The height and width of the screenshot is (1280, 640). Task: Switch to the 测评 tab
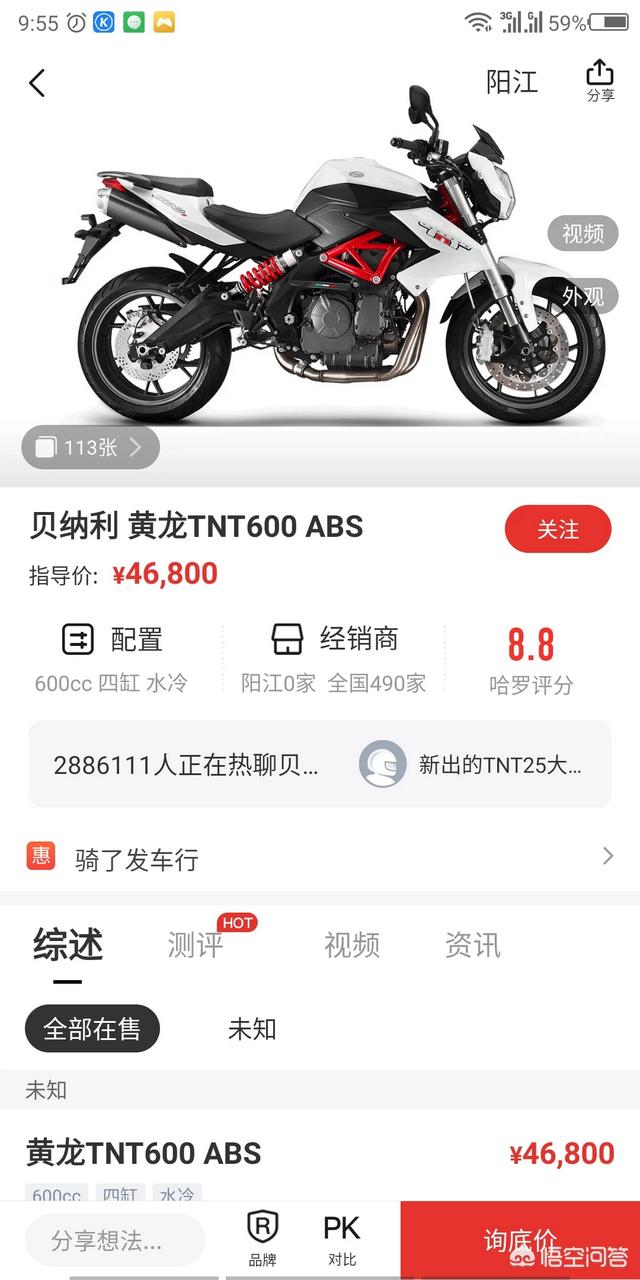(x=196, y=944)
